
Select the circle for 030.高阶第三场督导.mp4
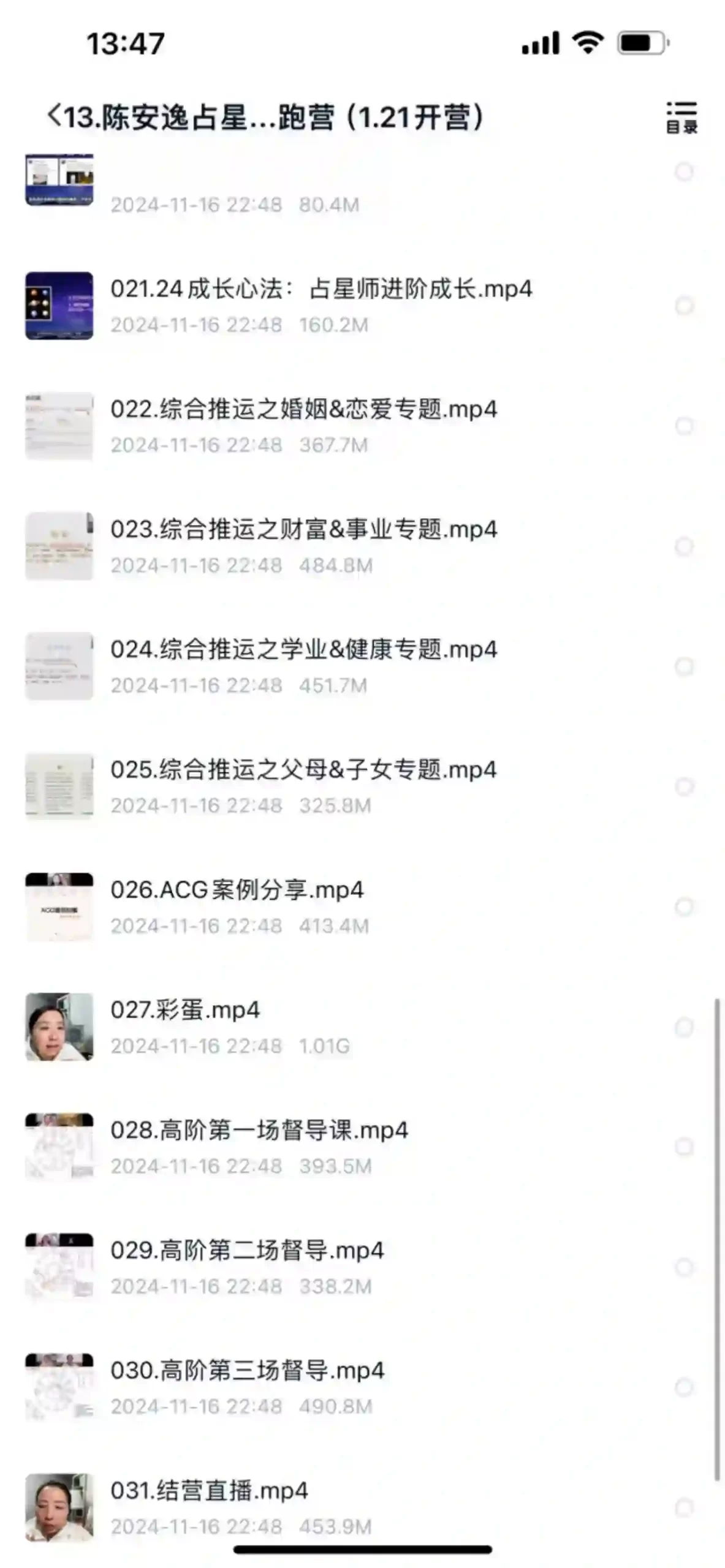coord(684,1387)
